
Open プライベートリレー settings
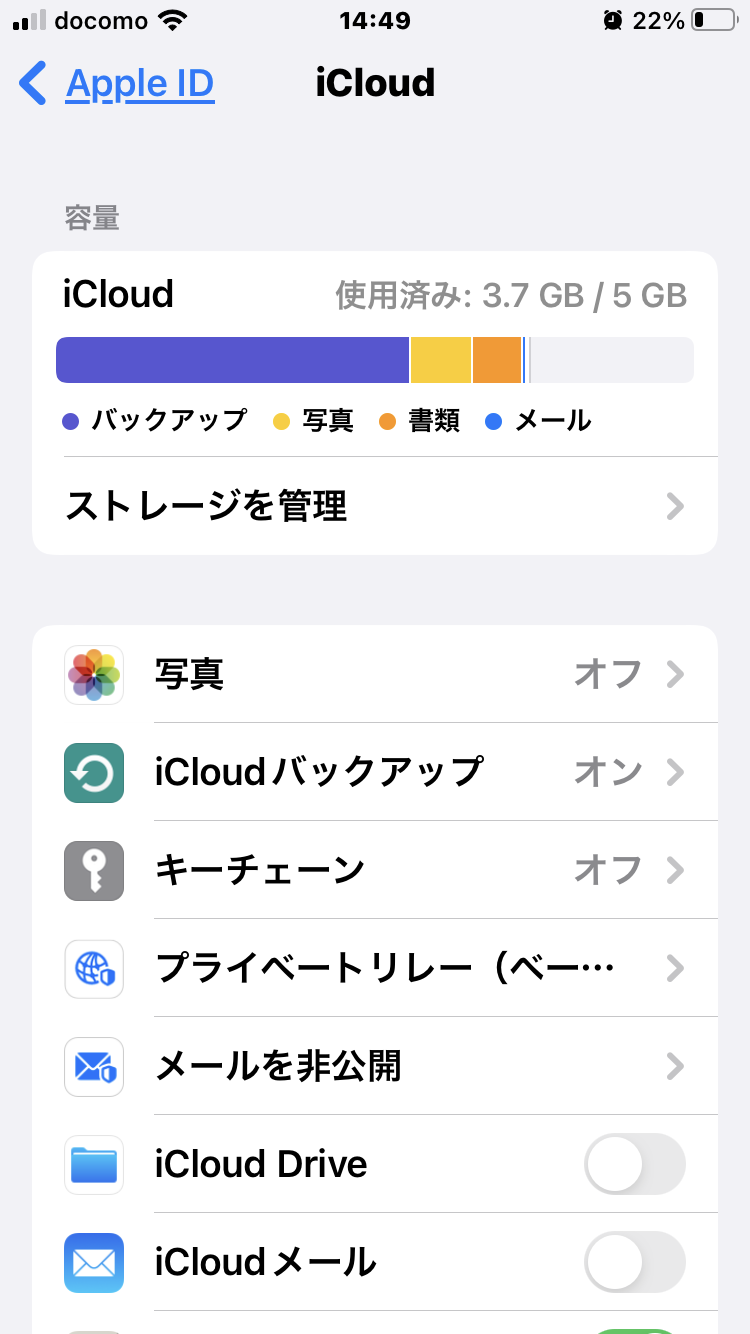tap(375, 968)
